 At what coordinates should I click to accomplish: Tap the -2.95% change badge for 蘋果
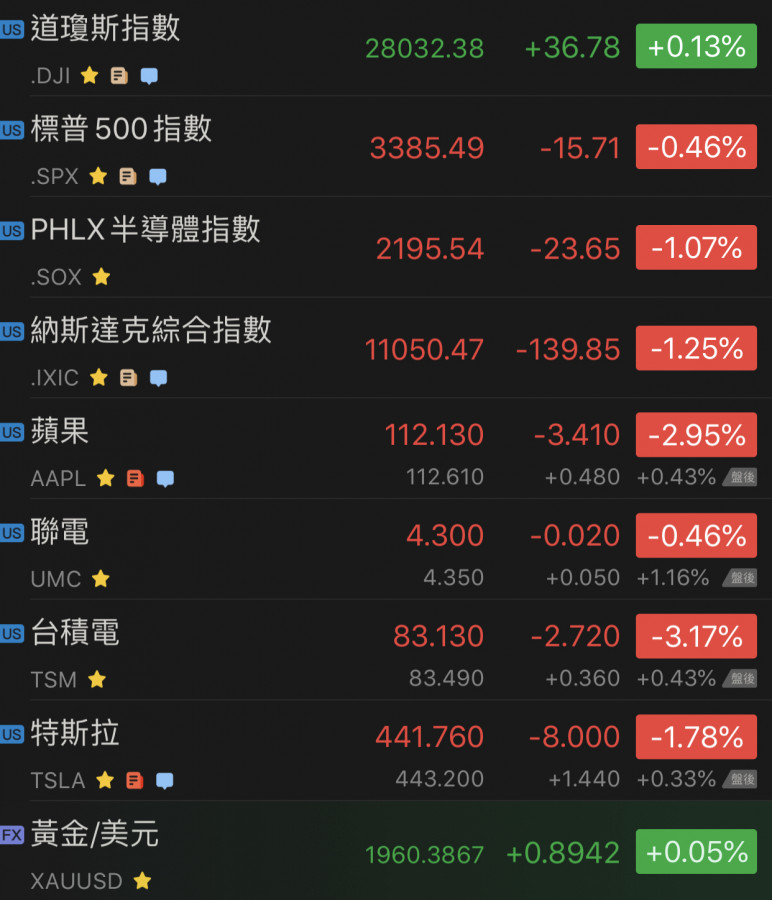[x=696, y=435]
